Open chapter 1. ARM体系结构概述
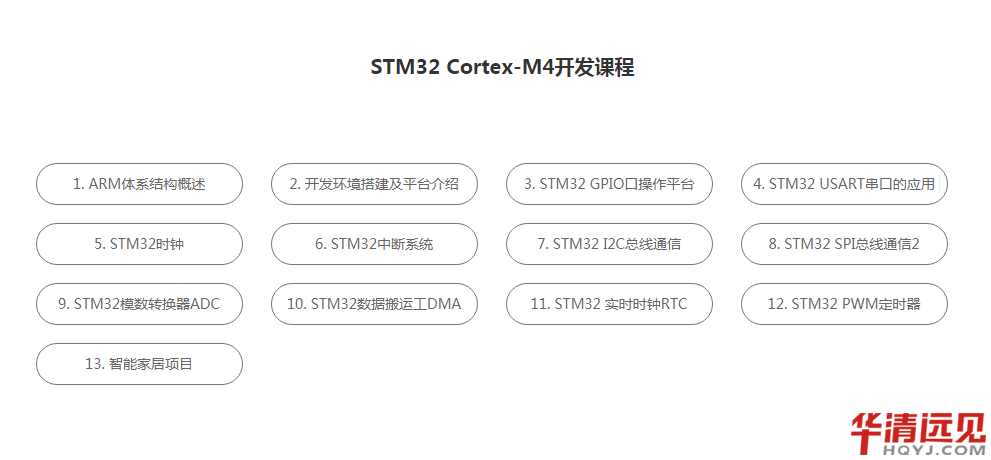The width and height of the screenshot is (991, 460). 139,184
